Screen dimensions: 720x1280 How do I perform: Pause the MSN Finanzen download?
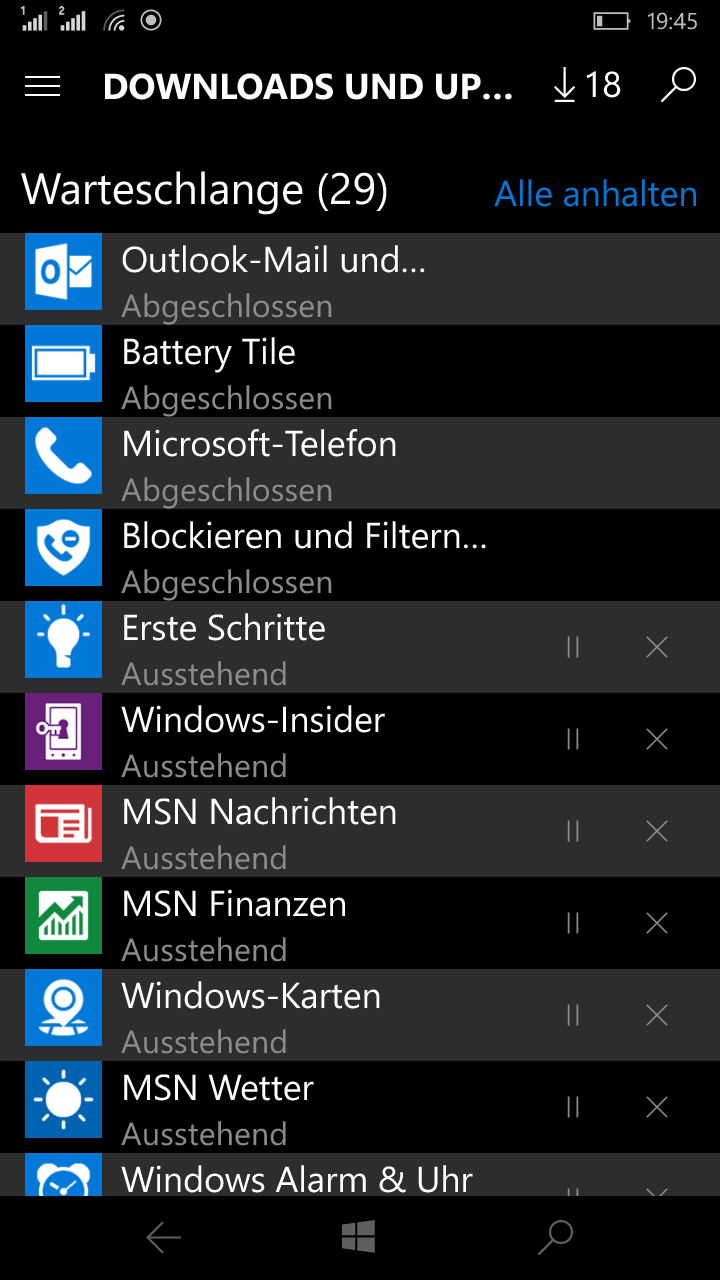tap(573, 923)
